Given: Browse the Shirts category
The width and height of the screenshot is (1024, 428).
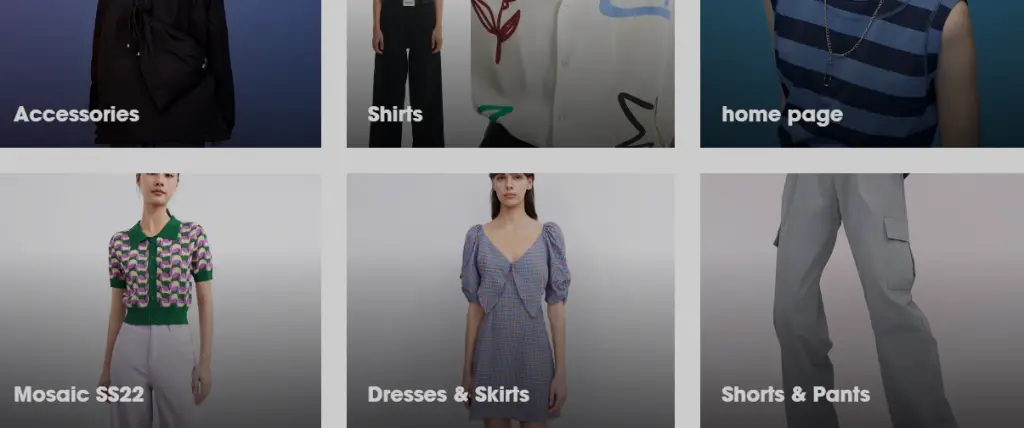Looking at the screenshot, I should (x=510, y=75).
